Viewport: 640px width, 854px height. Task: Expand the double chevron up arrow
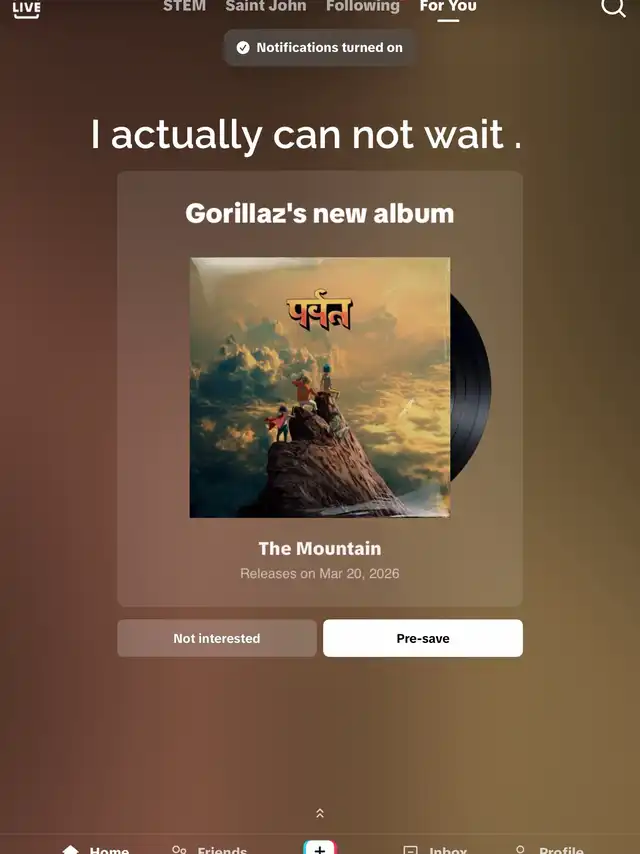click(320, 813)
